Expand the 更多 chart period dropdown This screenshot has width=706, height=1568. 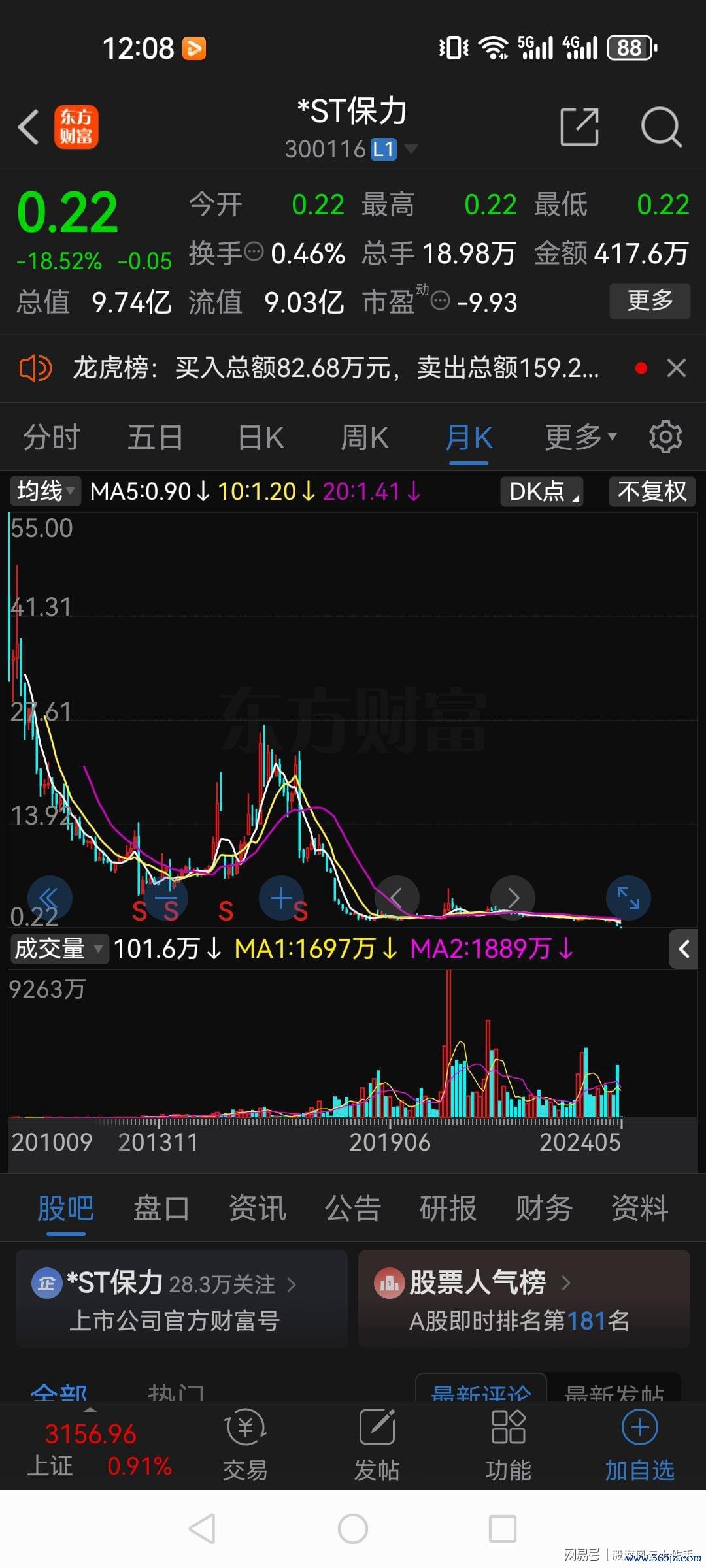pos(580,438)
